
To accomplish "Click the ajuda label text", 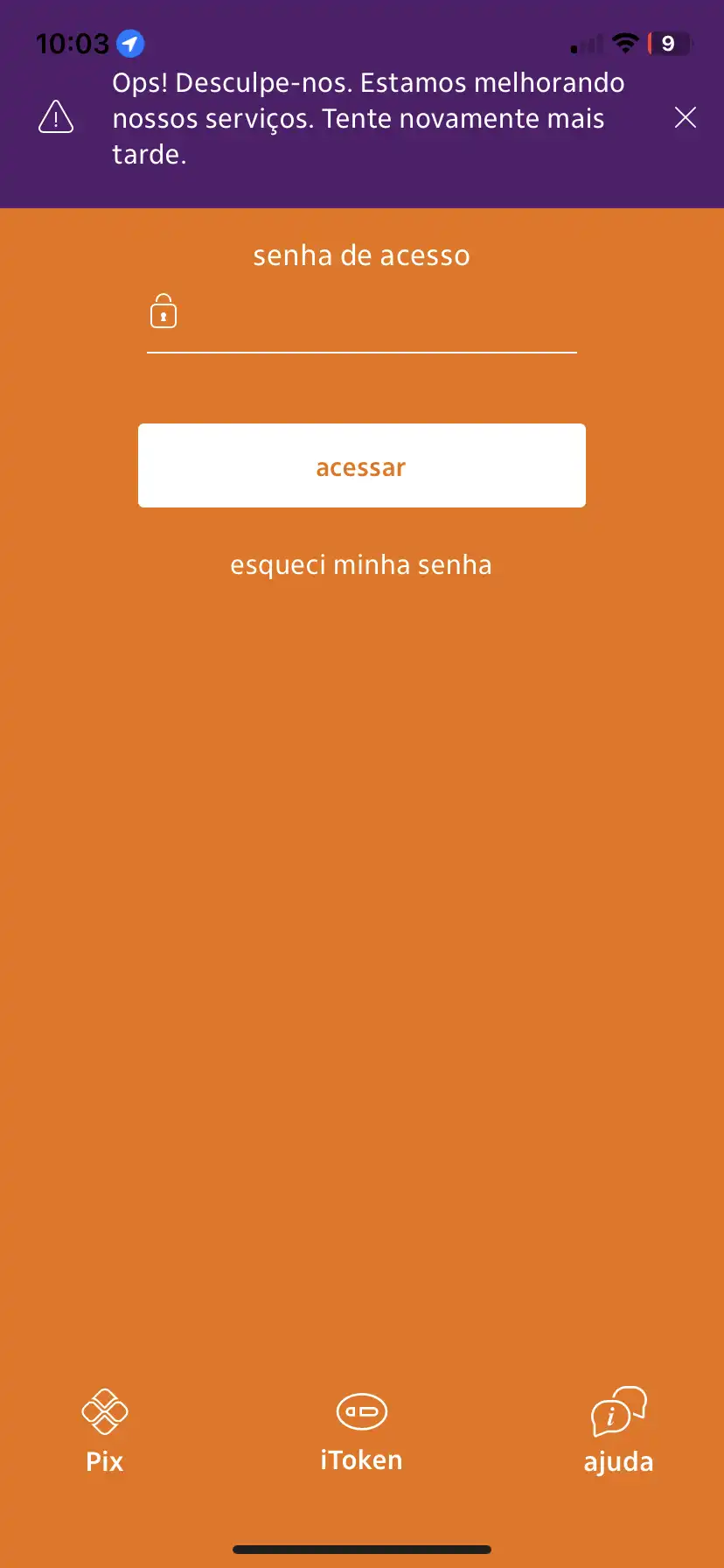I will click(x=618, y=1459).
